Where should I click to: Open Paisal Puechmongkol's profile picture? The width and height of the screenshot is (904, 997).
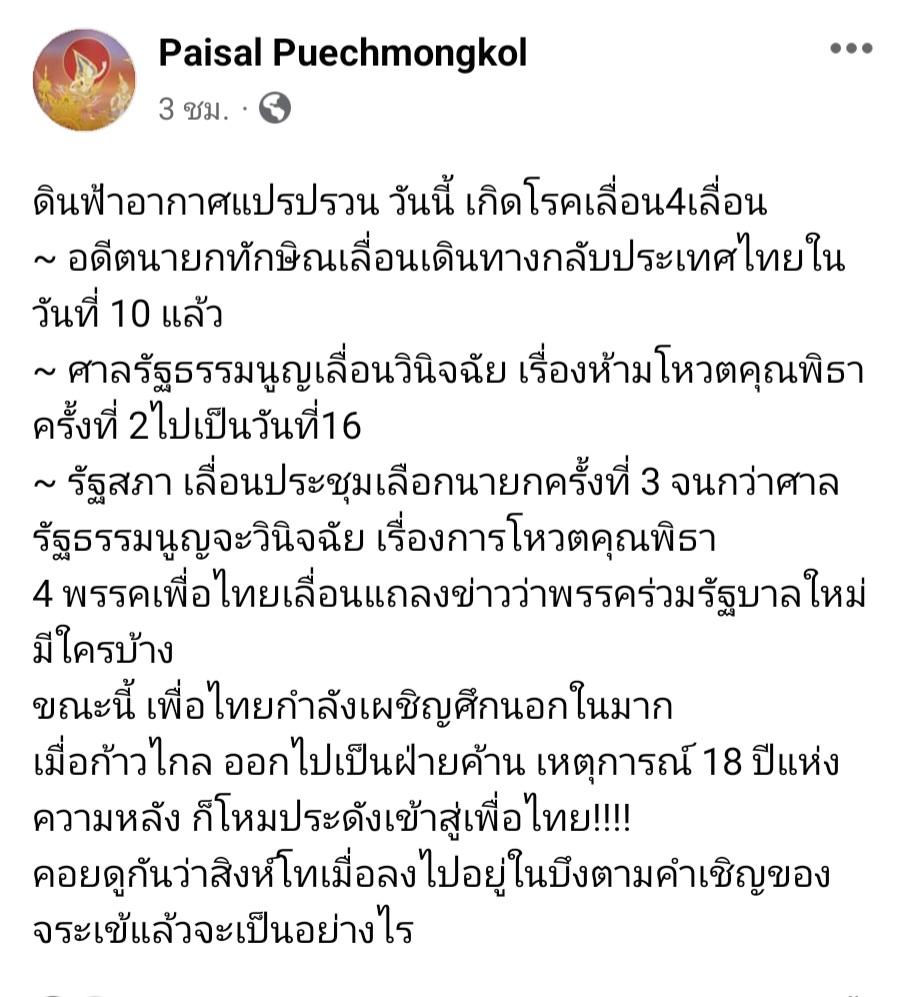84,82
